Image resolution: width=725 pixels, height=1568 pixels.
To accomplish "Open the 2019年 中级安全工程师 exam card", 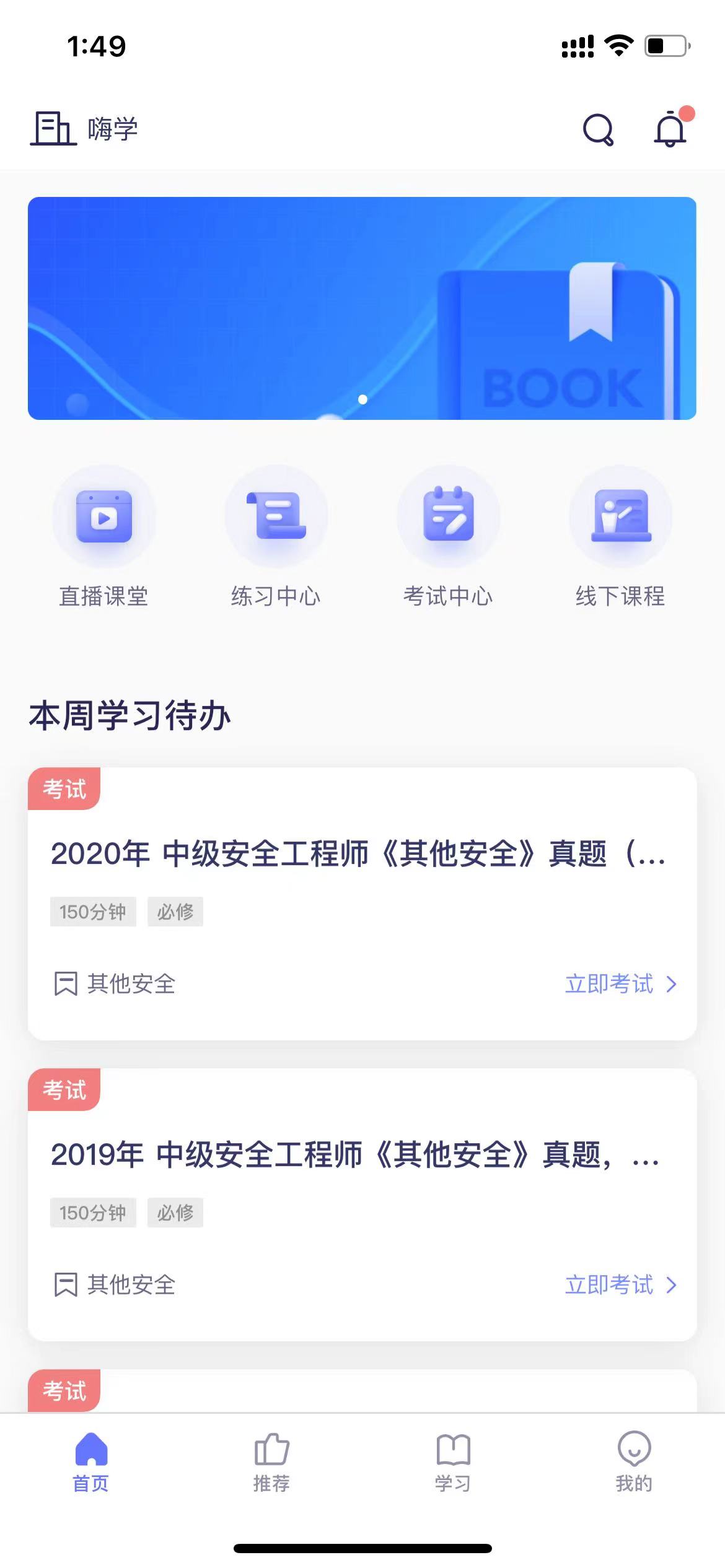I will pos(355,1155).
